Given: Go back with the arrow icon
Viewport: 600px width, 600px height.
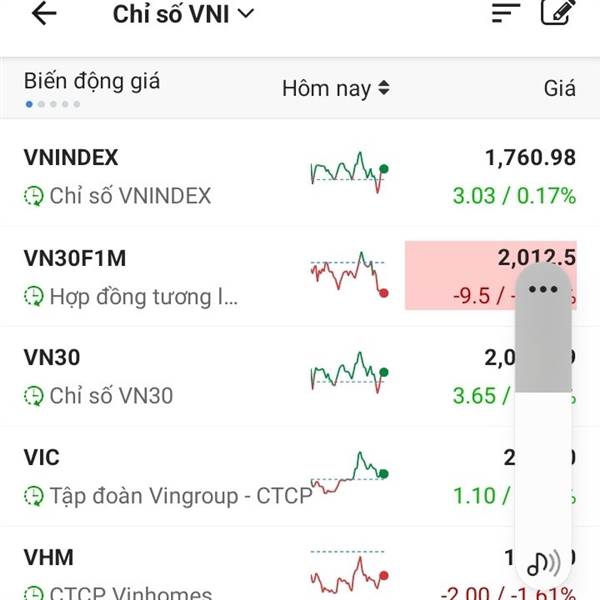Looking at the screenshot, I should click(x=44, y=14).
